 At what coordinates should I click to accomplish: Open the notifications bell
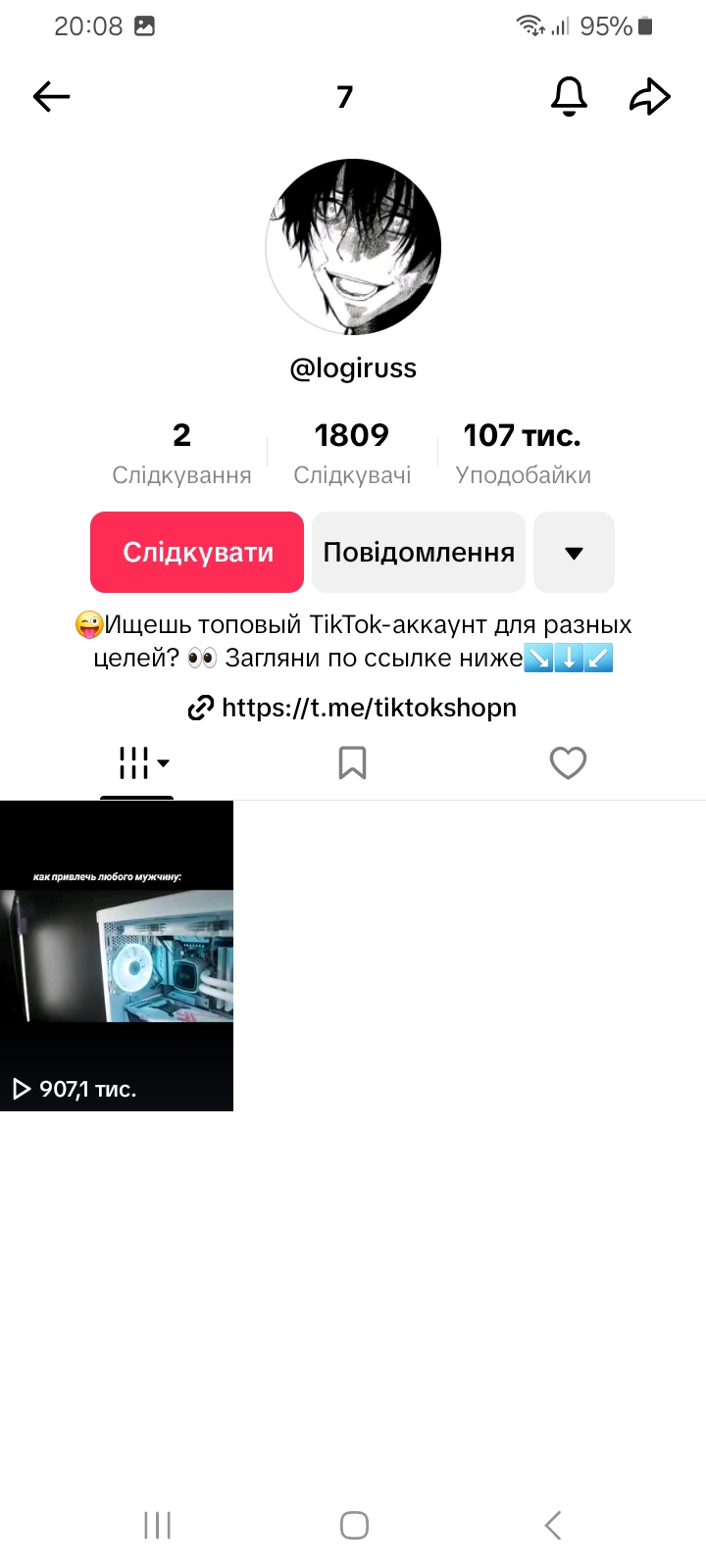tap(569, 96)
